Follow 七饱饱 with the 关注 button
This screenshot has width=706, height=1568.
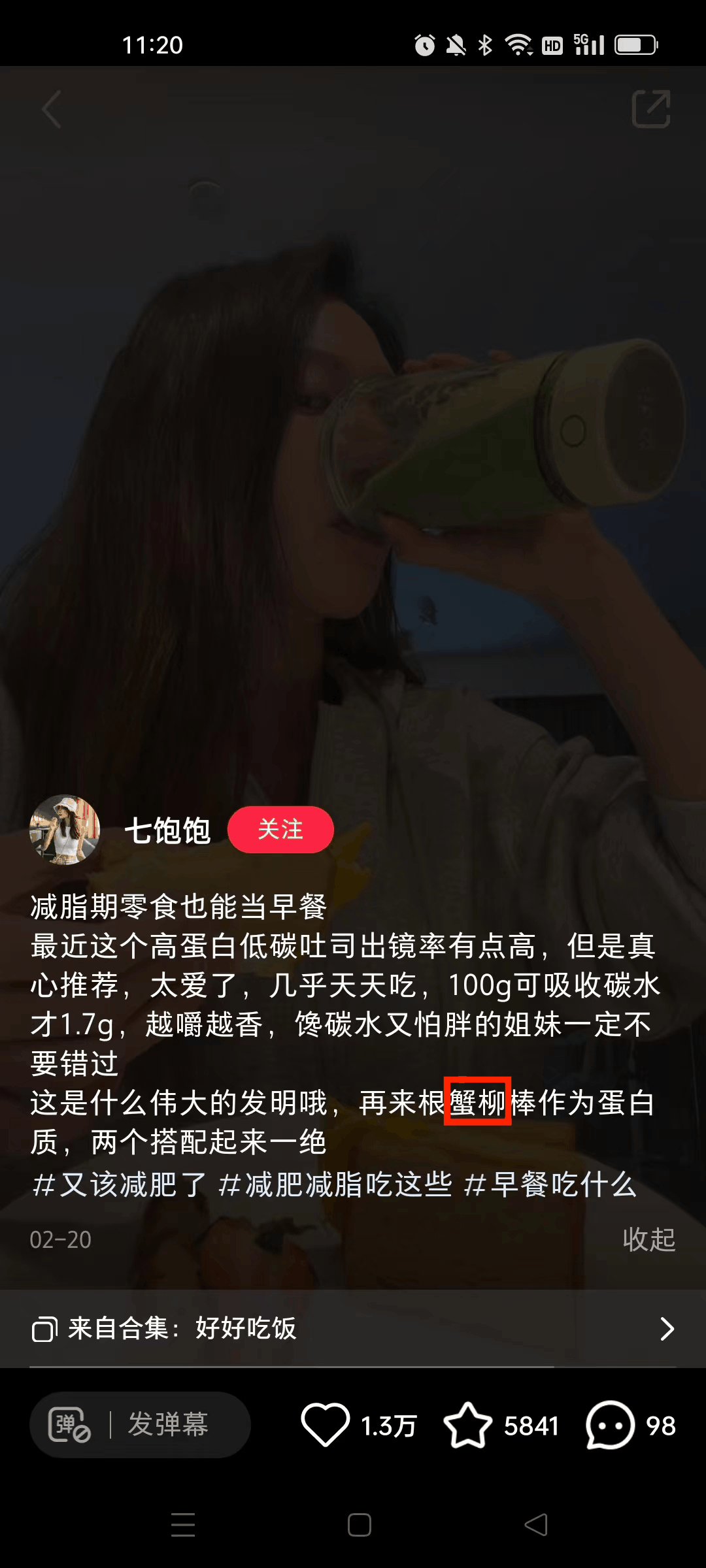280,830
